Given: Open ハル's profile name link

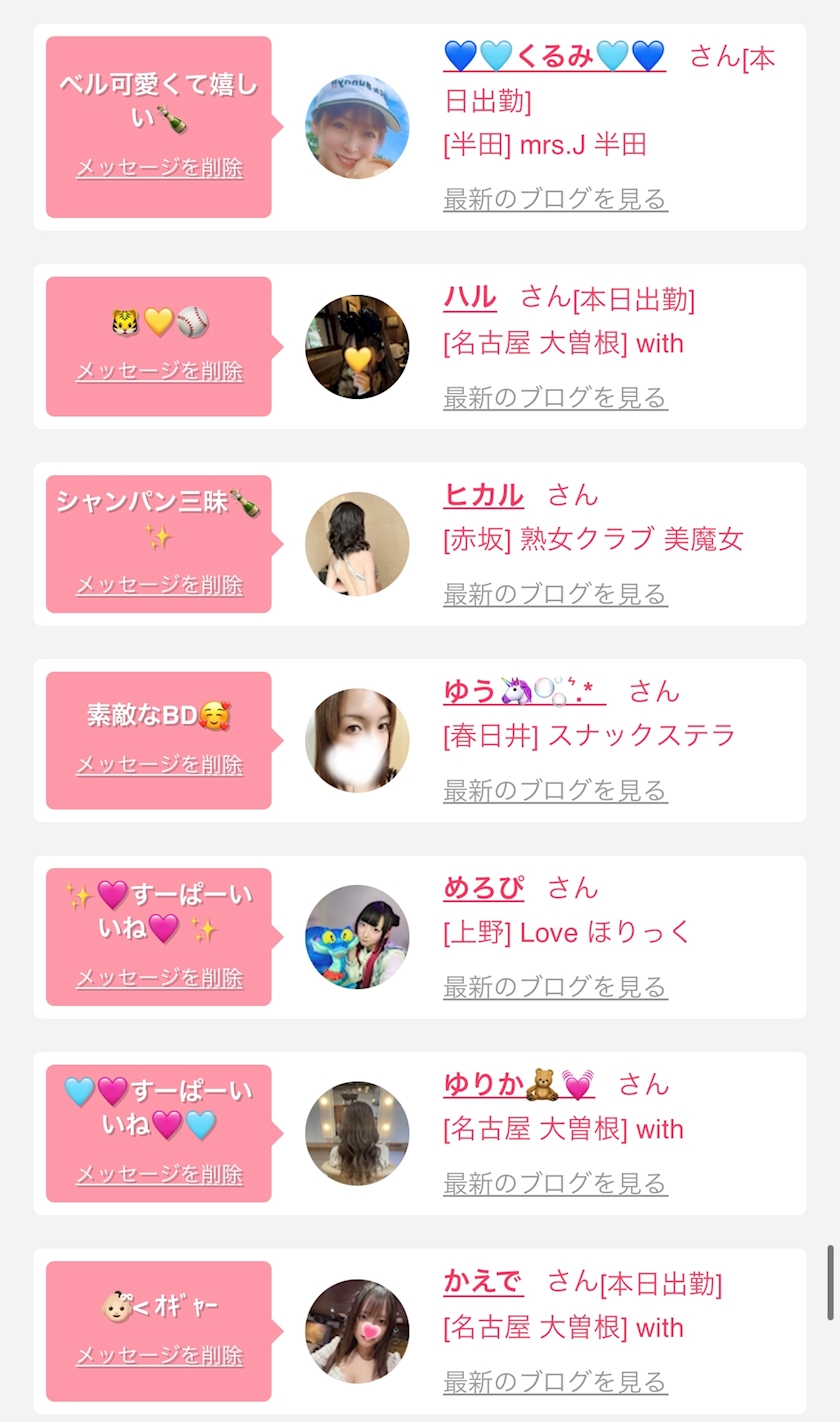Looking at the screenshot, I should click(x=470, y=297).
